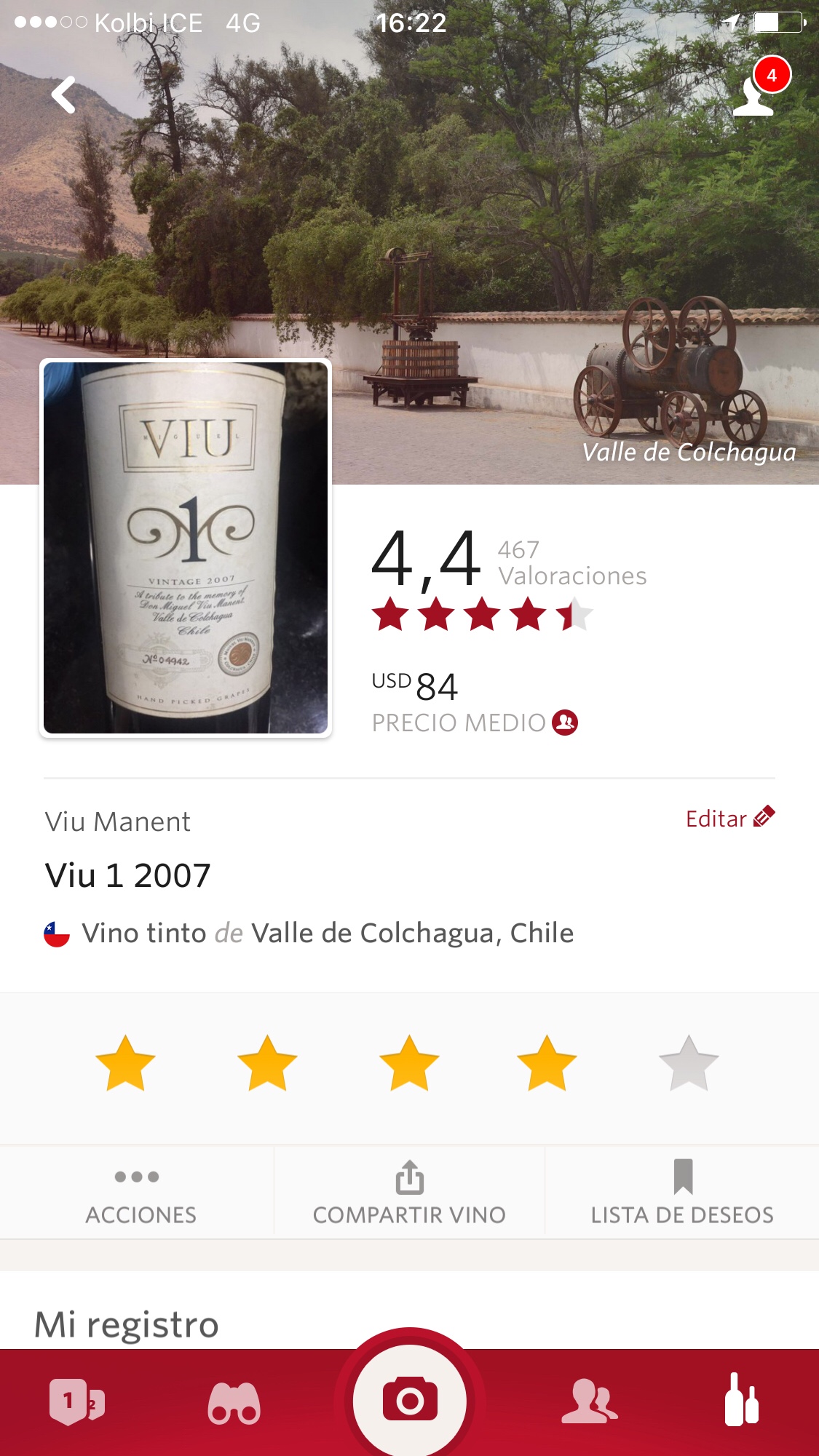Go back using the top arrow

point(64,95)
